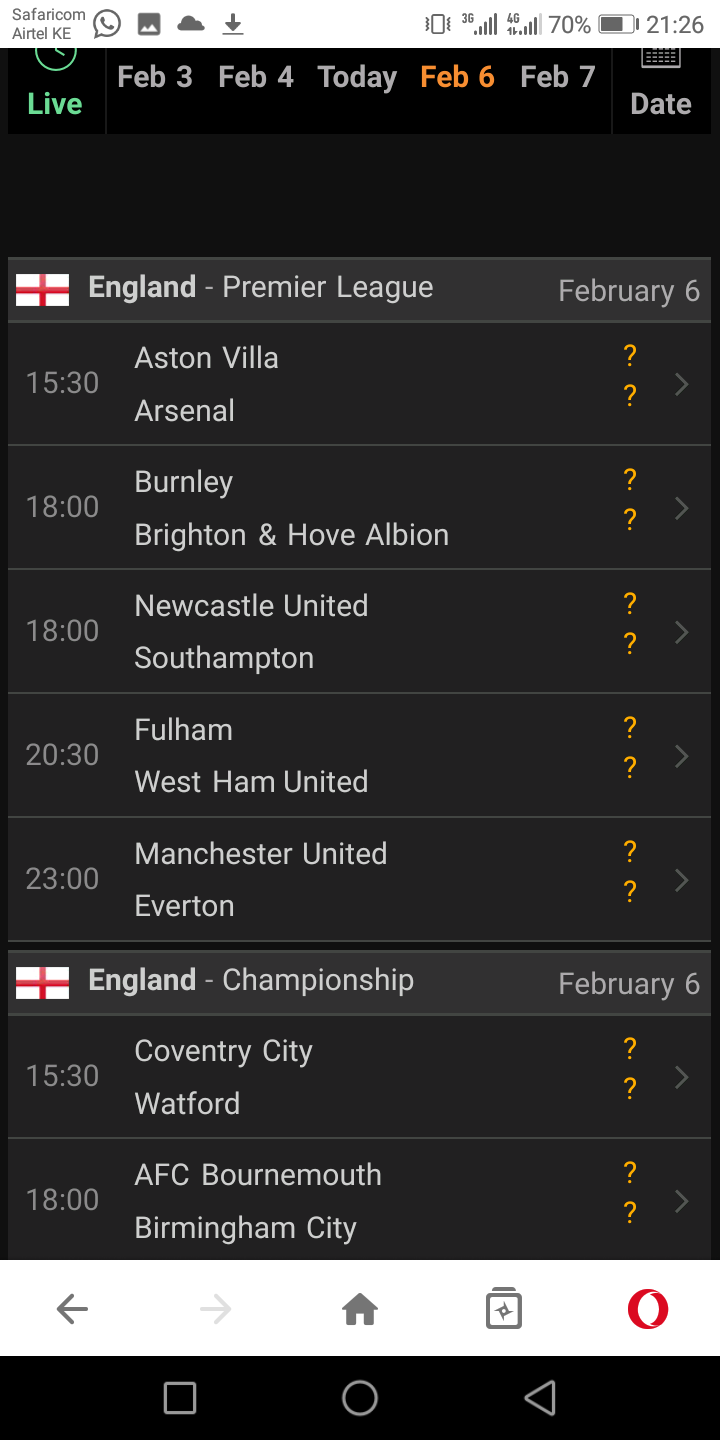Open the Aston Villa vs Arsenal match
The height and width of the screenshot is (1440, 720).
click(360, 384)
